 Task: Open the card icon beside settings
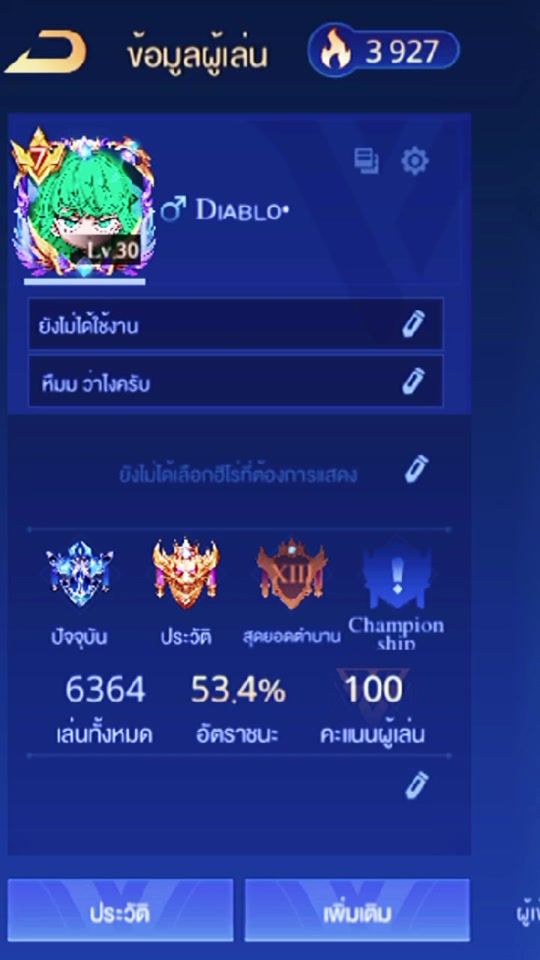tap(366, 161)
